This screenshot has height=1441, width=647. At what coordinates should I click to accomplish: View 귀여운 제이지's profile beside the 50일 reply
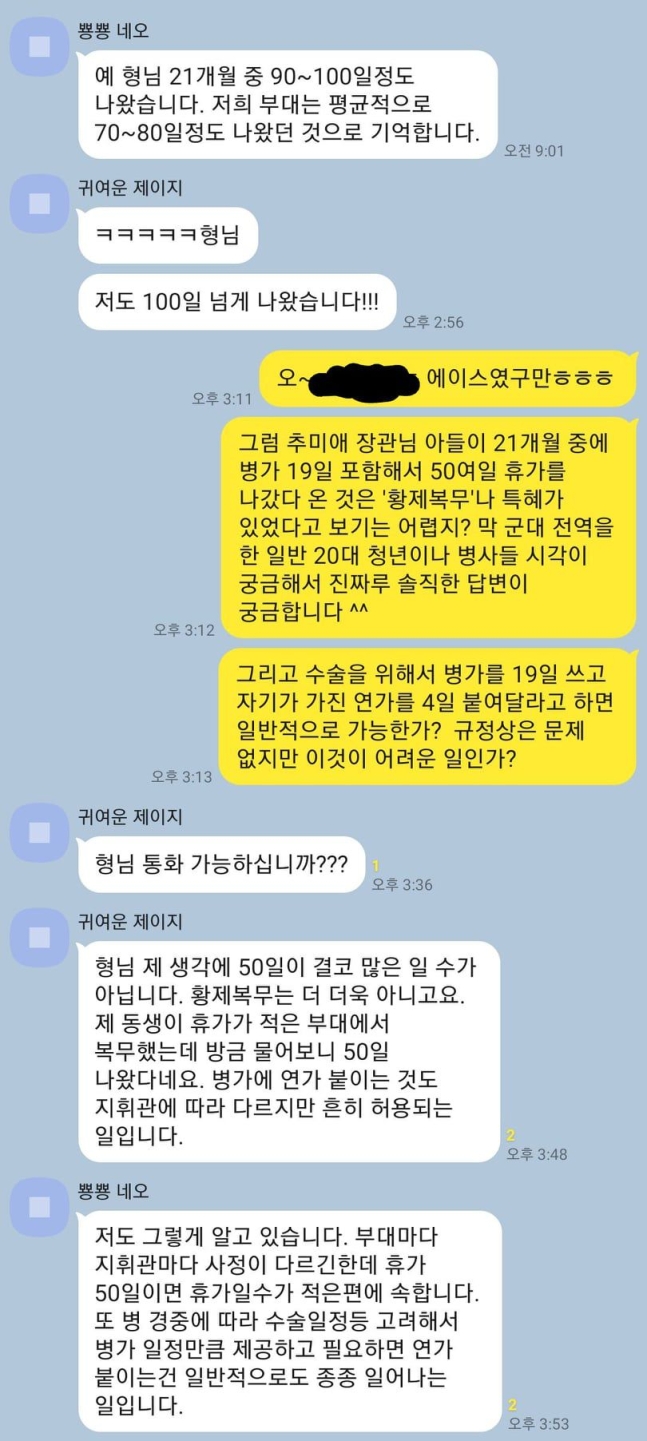pos(39,937)
